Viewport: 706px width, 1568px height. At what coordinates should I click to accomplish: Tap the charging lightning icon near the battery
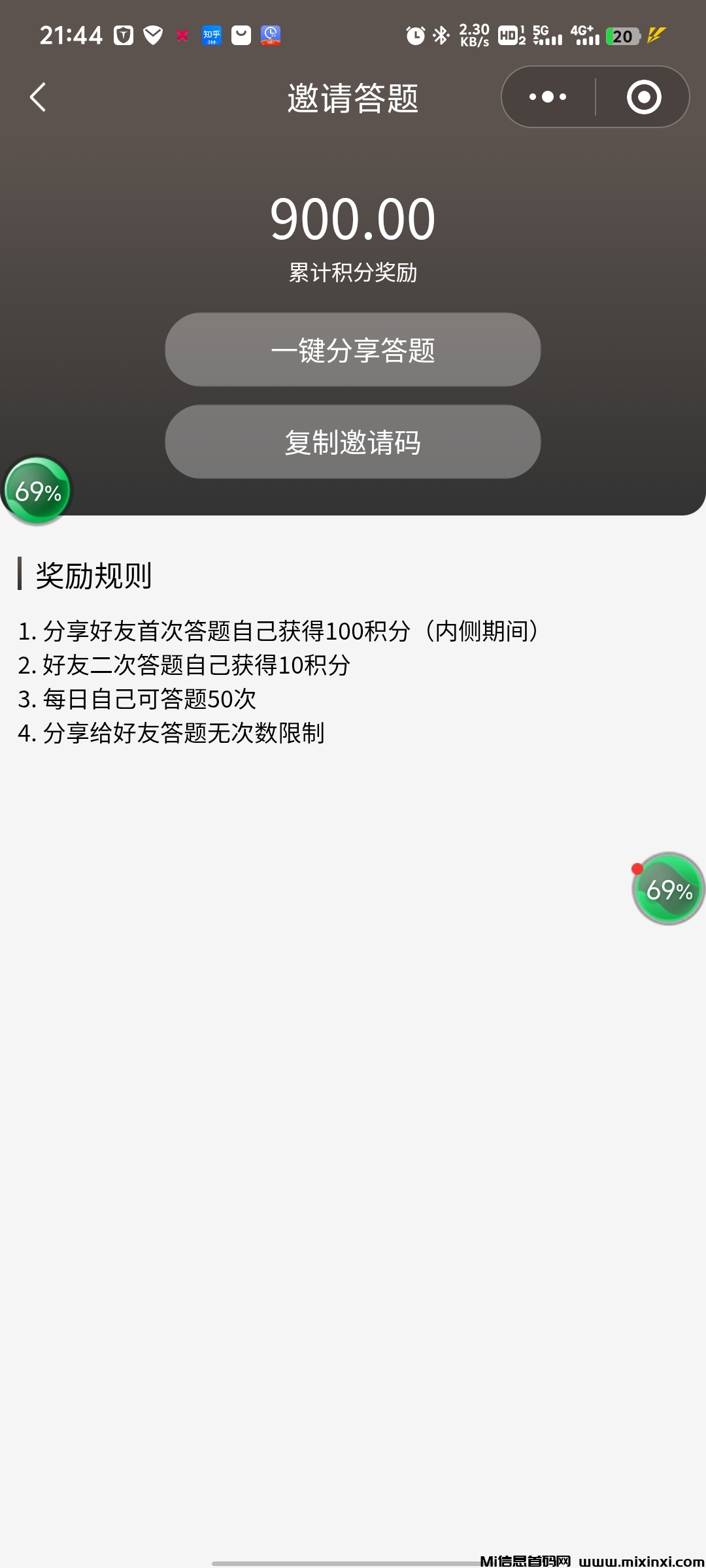pyautogui.click(x=657, y=36)
